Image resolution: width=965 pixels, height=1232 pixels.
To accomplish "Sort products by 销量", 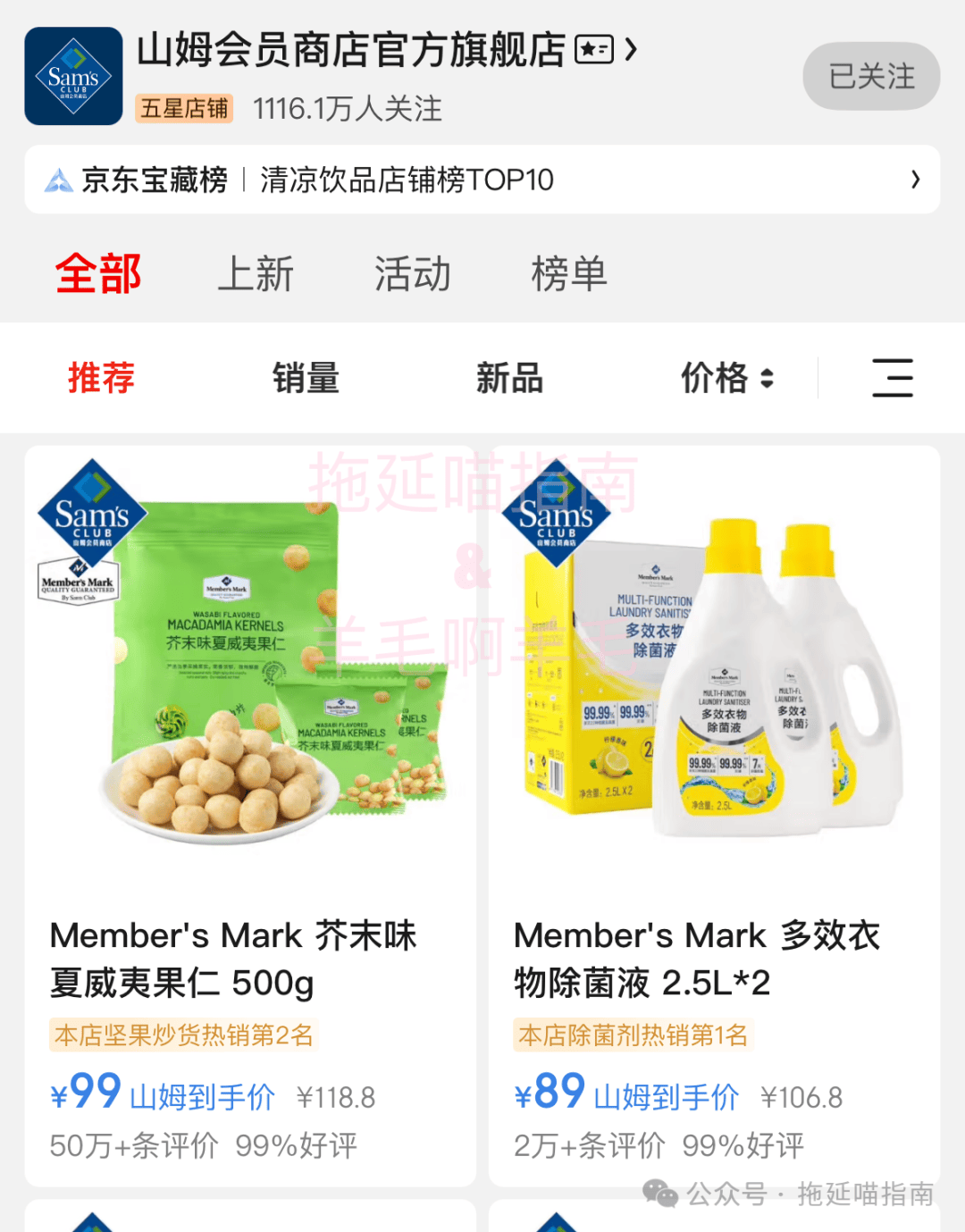I will (306, 378).
